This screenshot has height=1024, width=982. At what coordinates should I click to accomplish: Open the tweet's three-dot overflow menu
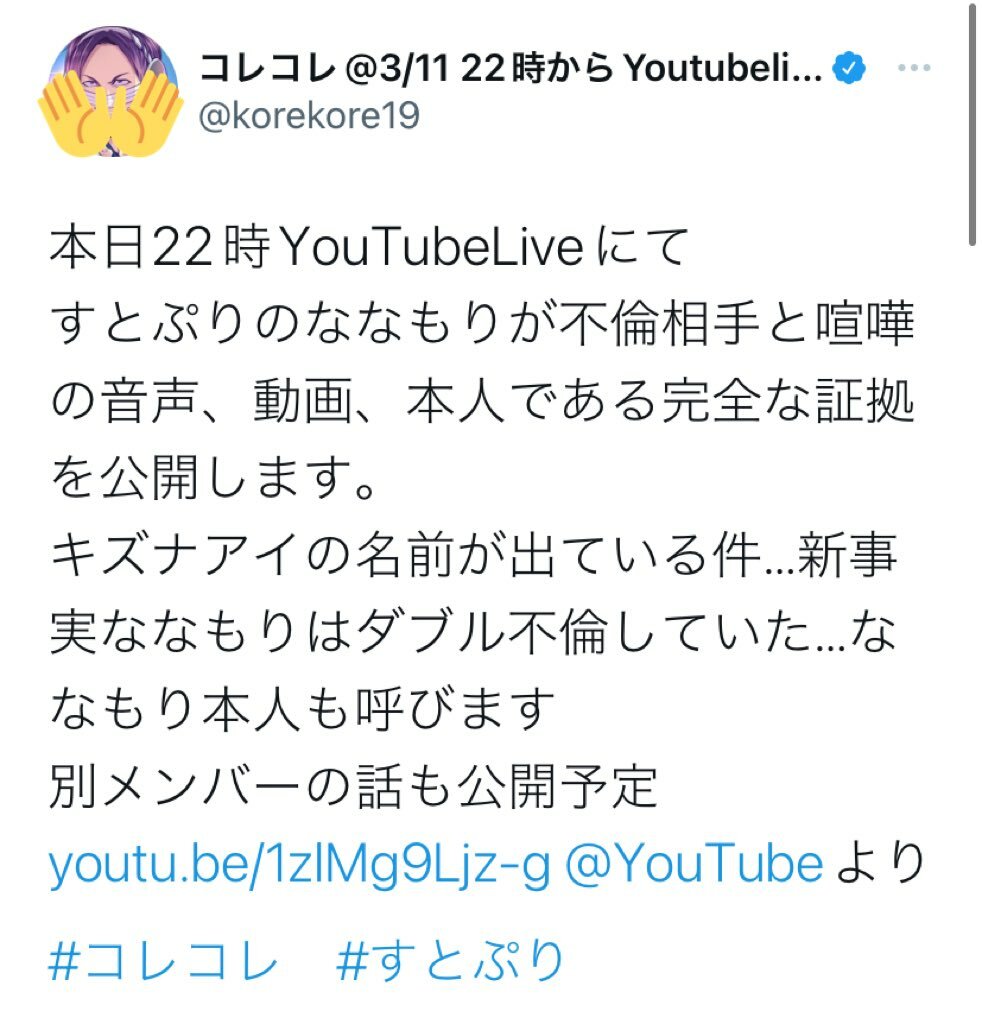(x=915, y=69)
